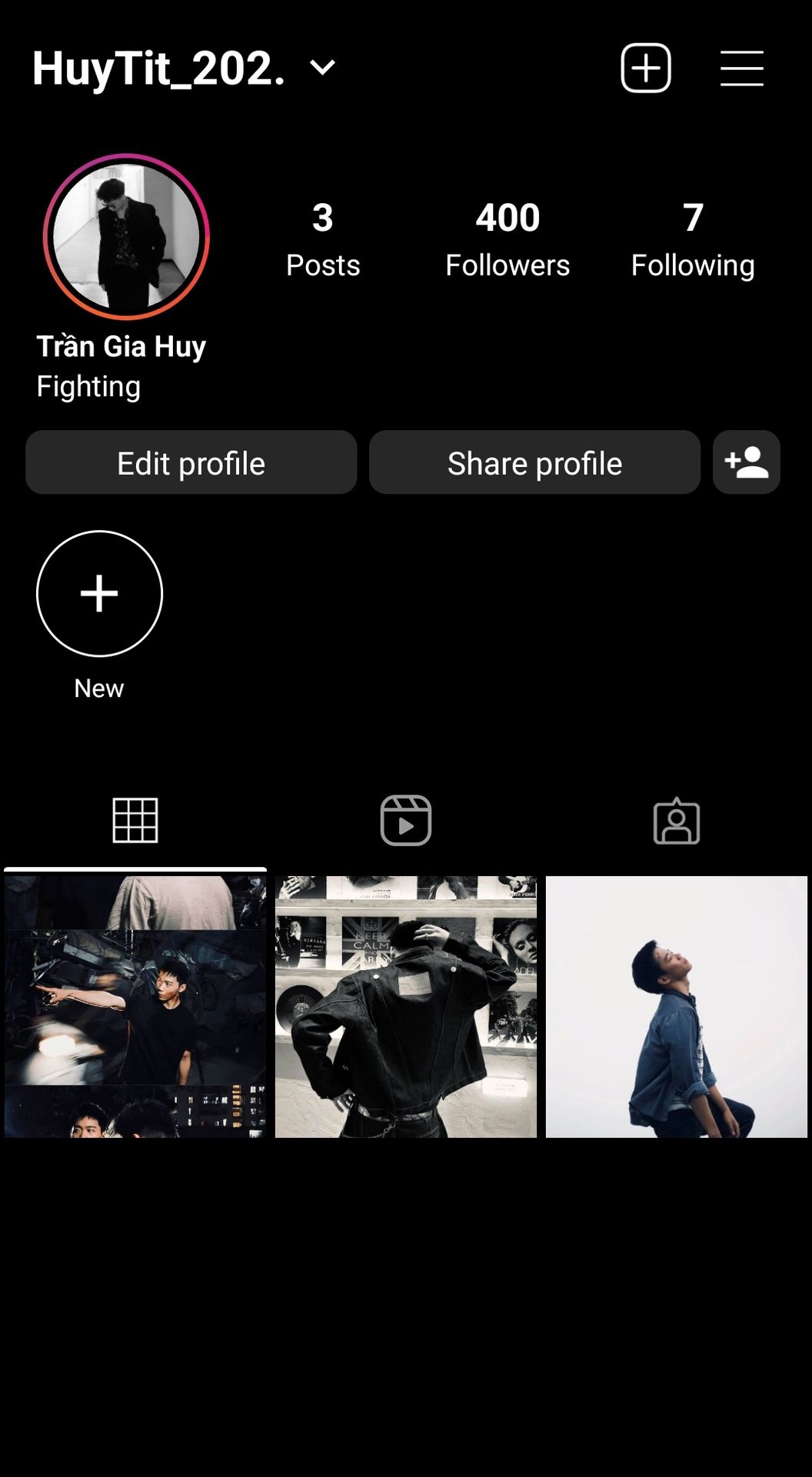Add a New story highlight

[x=100, y=594]
